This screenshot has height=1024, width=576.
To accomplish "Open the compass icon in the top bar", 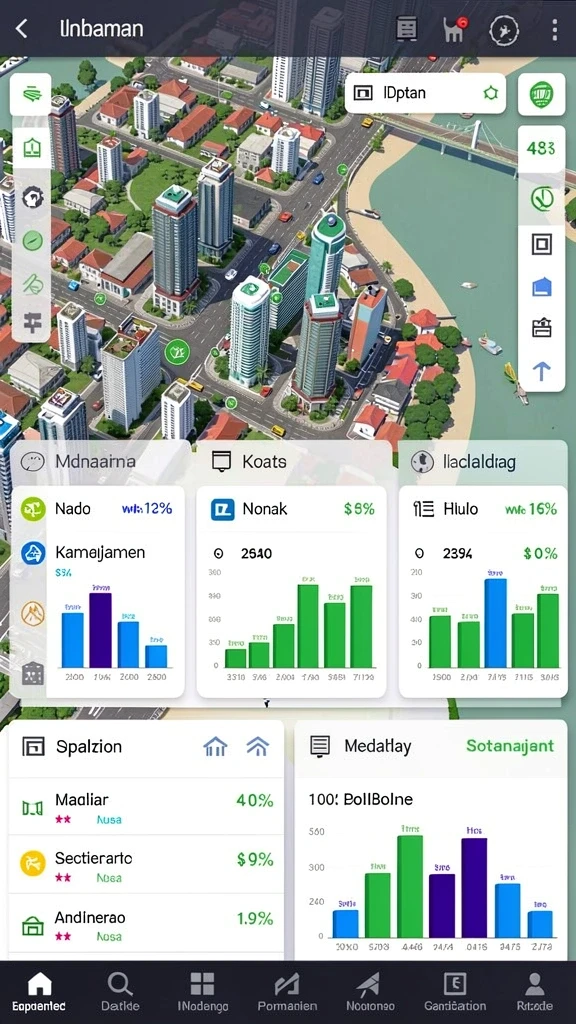I will point(504,29).
